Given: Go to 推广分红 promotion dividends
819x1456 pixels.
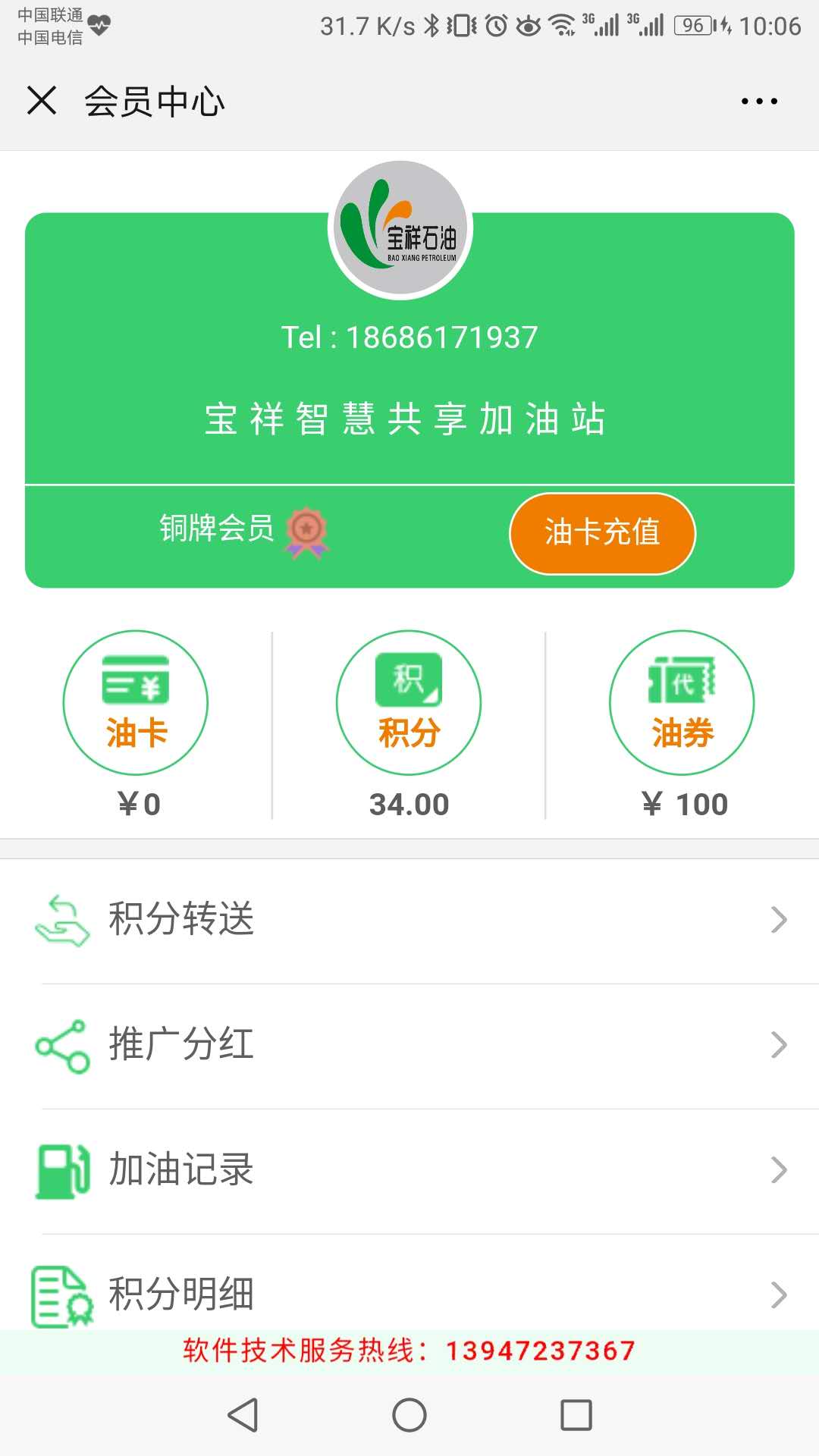Looking at the screenshot, I should point(409,1045).
